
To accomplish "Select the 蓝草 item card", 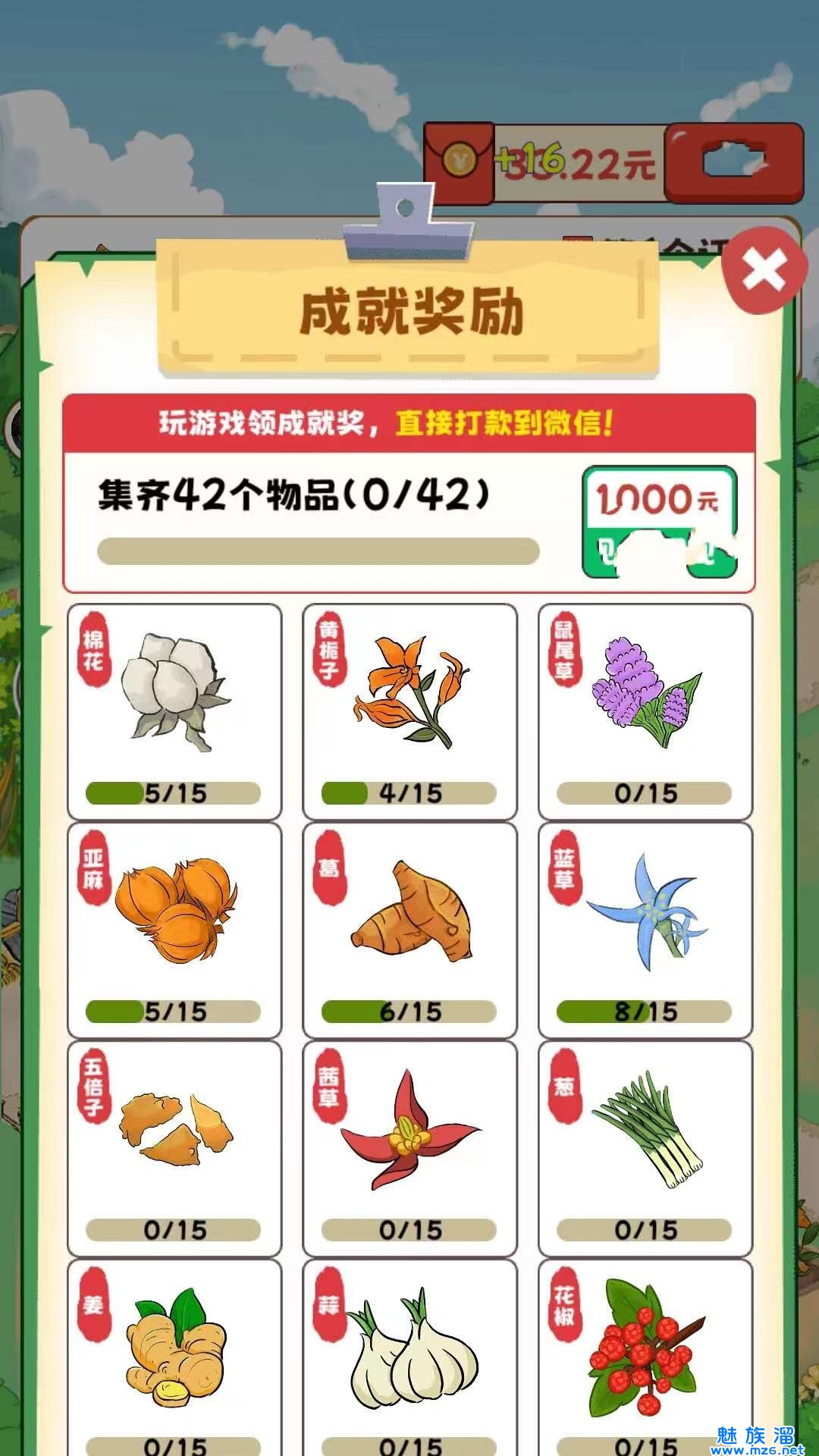I will coord(645,929).
